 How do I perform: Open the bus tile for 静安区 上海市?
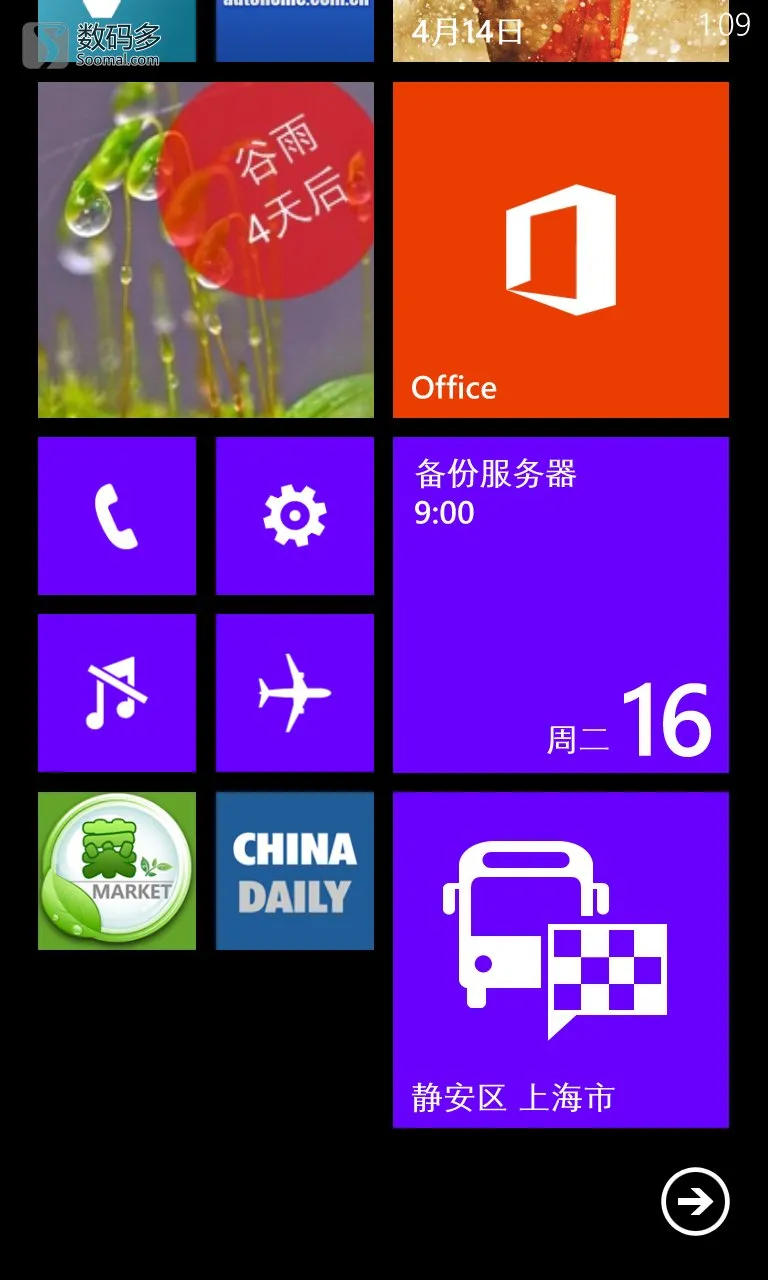click(x=560, y=960)
